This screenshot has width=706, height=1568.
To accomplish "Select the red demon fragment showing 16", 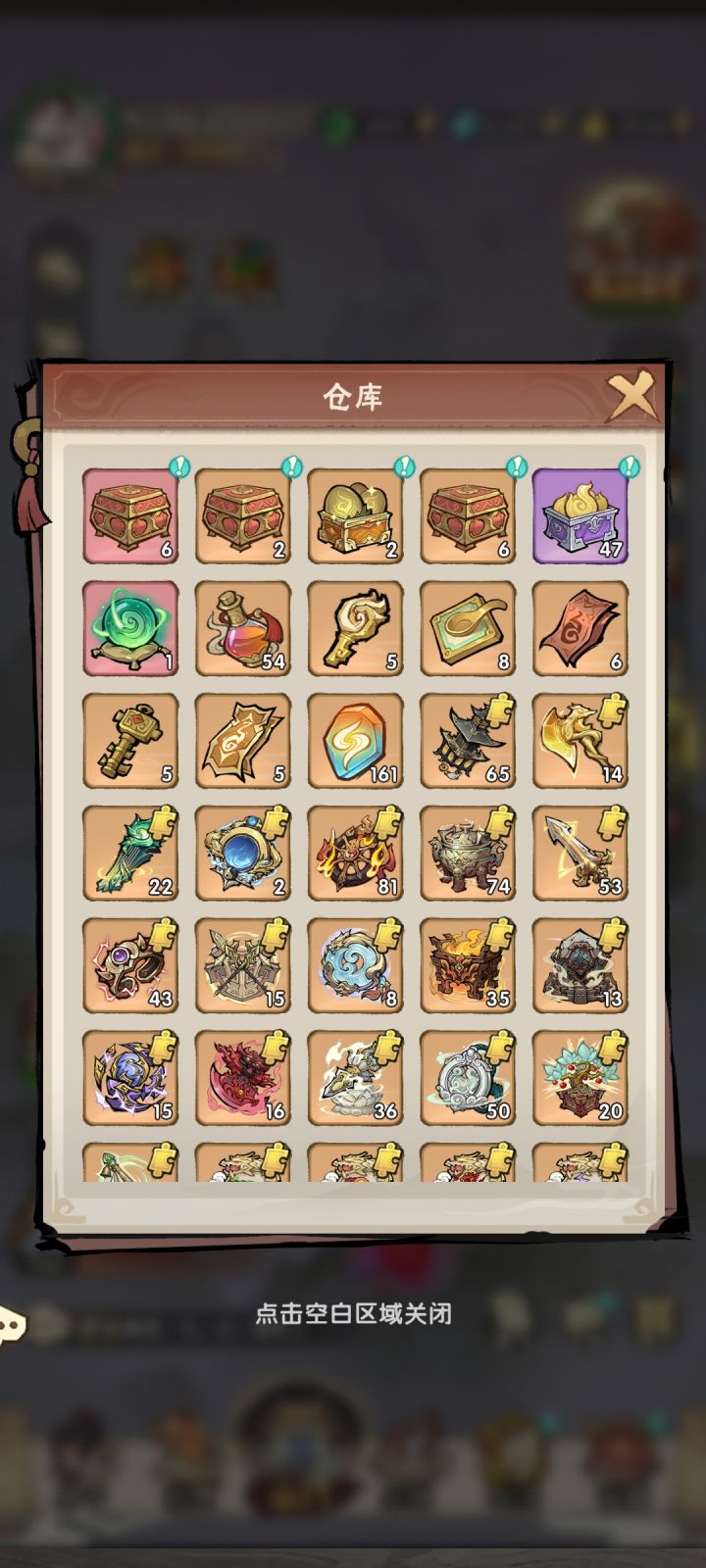I will pyautogui.click(x=243, y=1077).
